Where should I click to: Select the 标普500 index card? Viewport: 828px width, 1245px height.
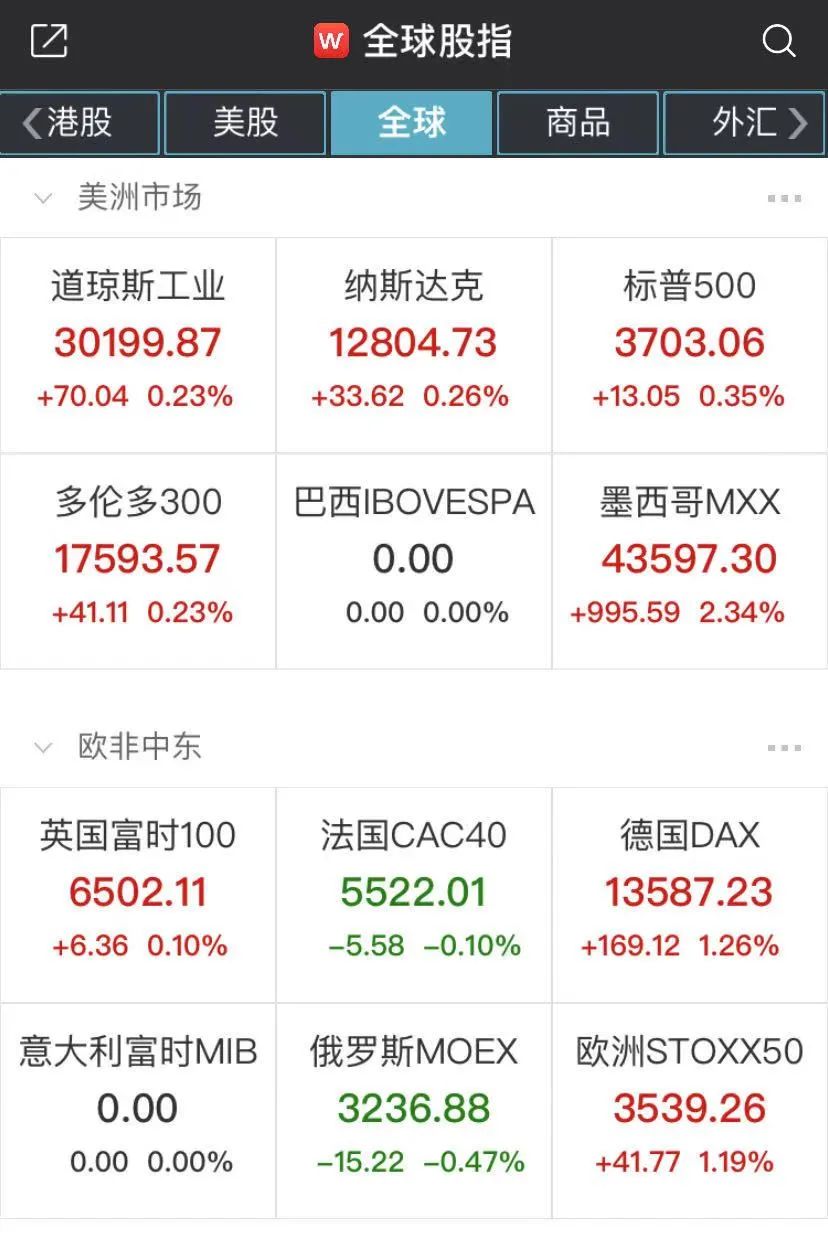689,344
